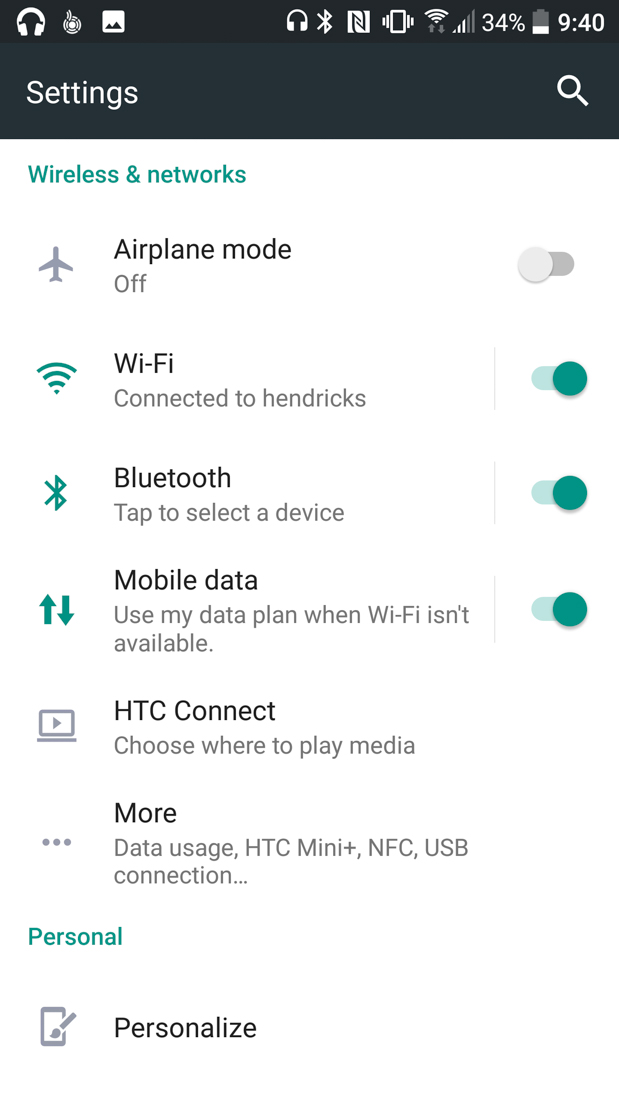Turn off the Bluetooth switch

click(x=559, y=493)
